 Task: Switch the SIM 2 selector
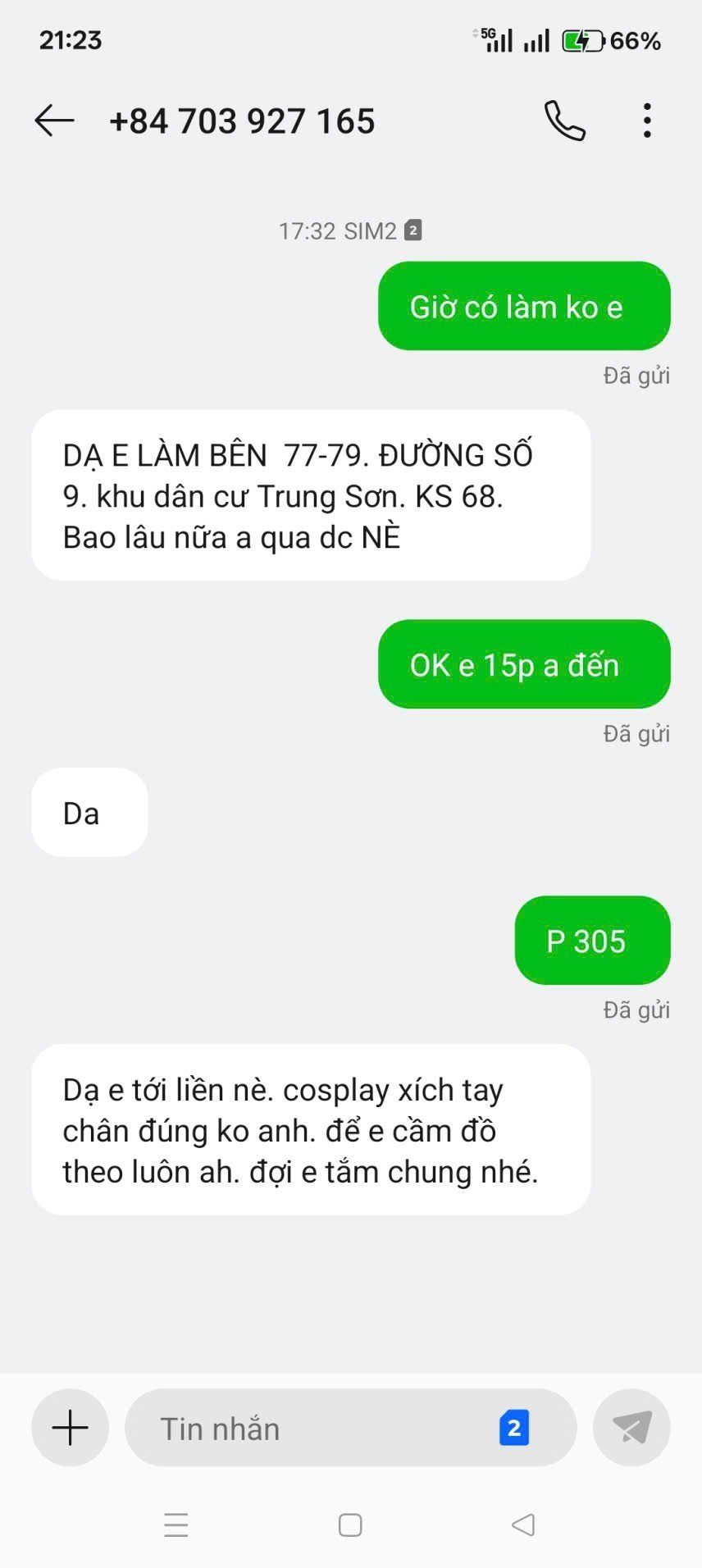pyautogui.click(x=513, y=1428)
